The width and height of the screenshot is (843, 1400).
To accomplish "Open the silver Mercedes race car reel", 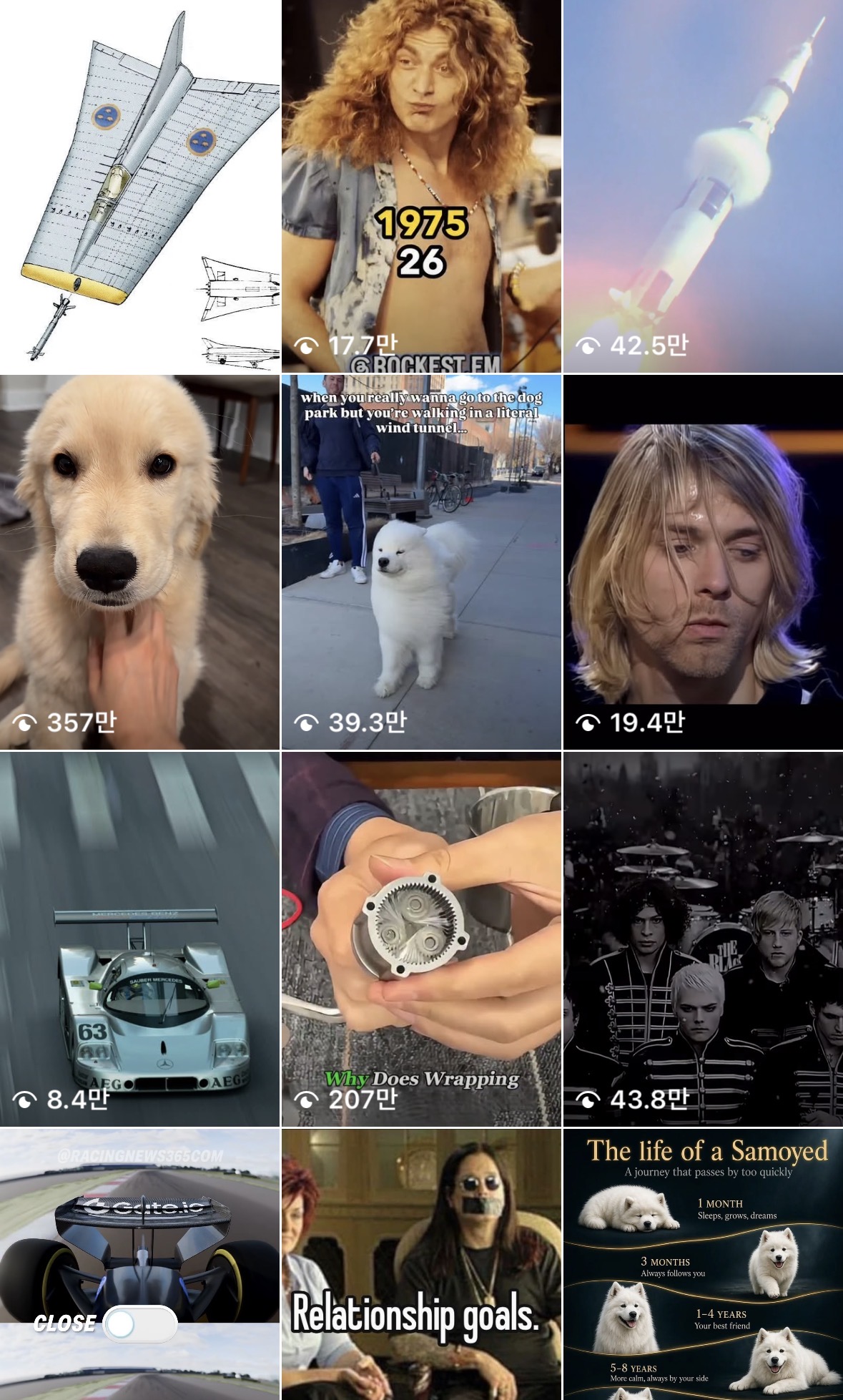I will click(x=139, y=939).
